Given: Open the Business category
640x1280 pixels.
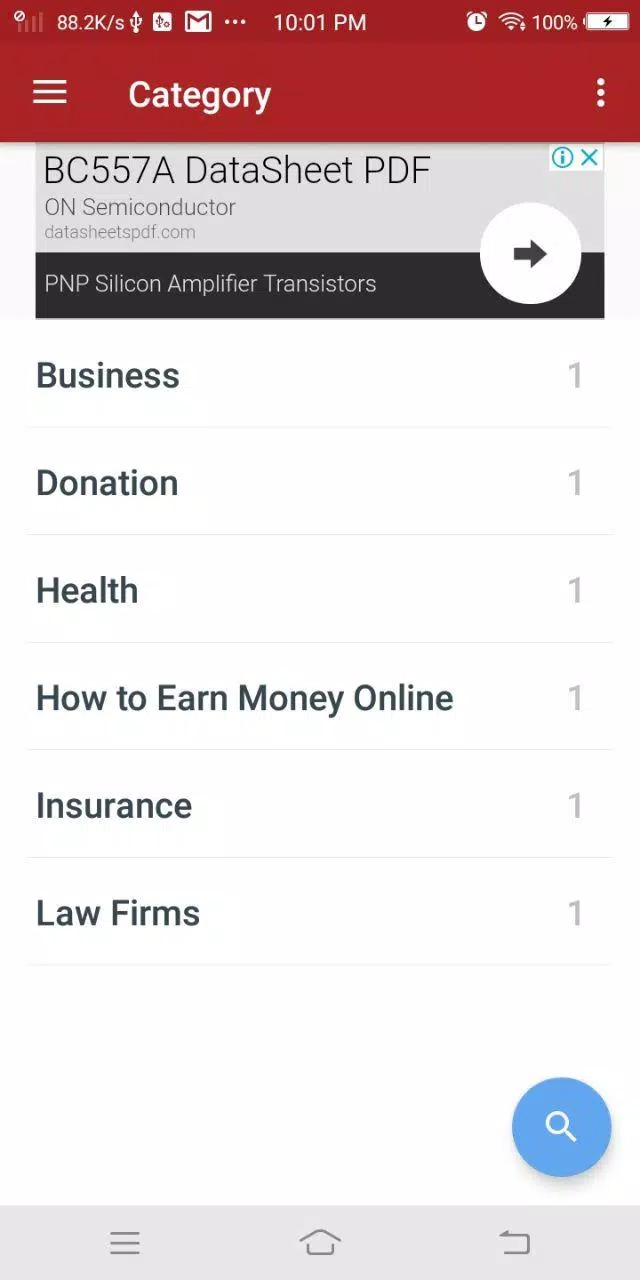Looking at the screenshot, I should coord(320,375).
